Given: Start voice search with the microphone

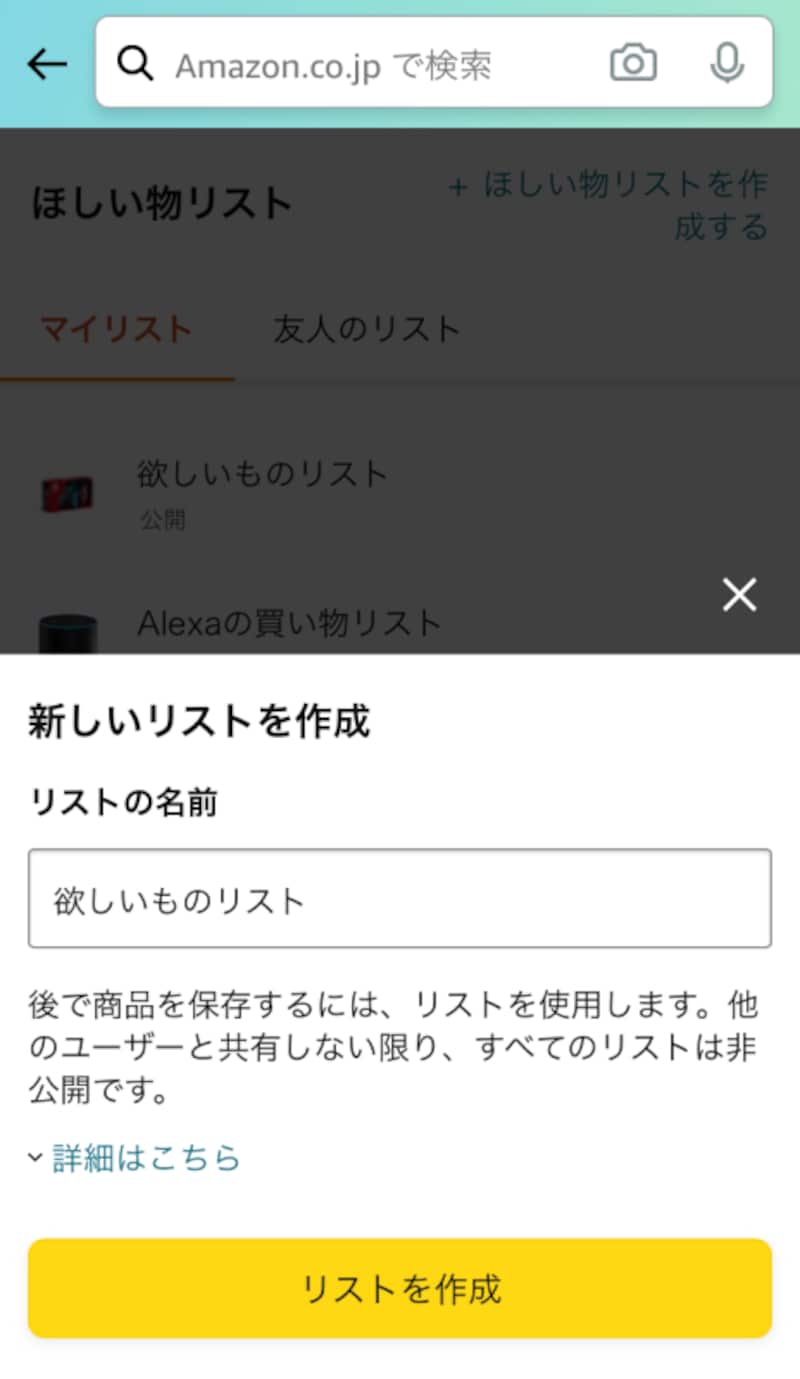Looking at the screenshot, I should click(727, 64).
